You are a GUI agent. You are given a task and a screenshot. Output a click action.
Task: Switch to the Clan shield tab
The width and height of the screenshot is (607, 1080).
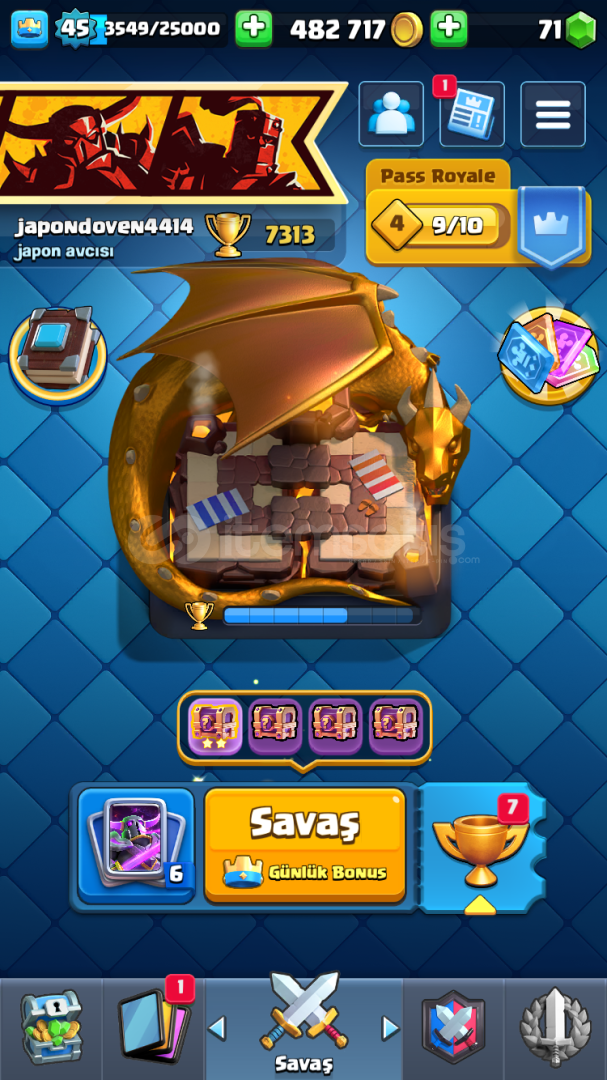pyautogui.click(x=453, y=1027)
